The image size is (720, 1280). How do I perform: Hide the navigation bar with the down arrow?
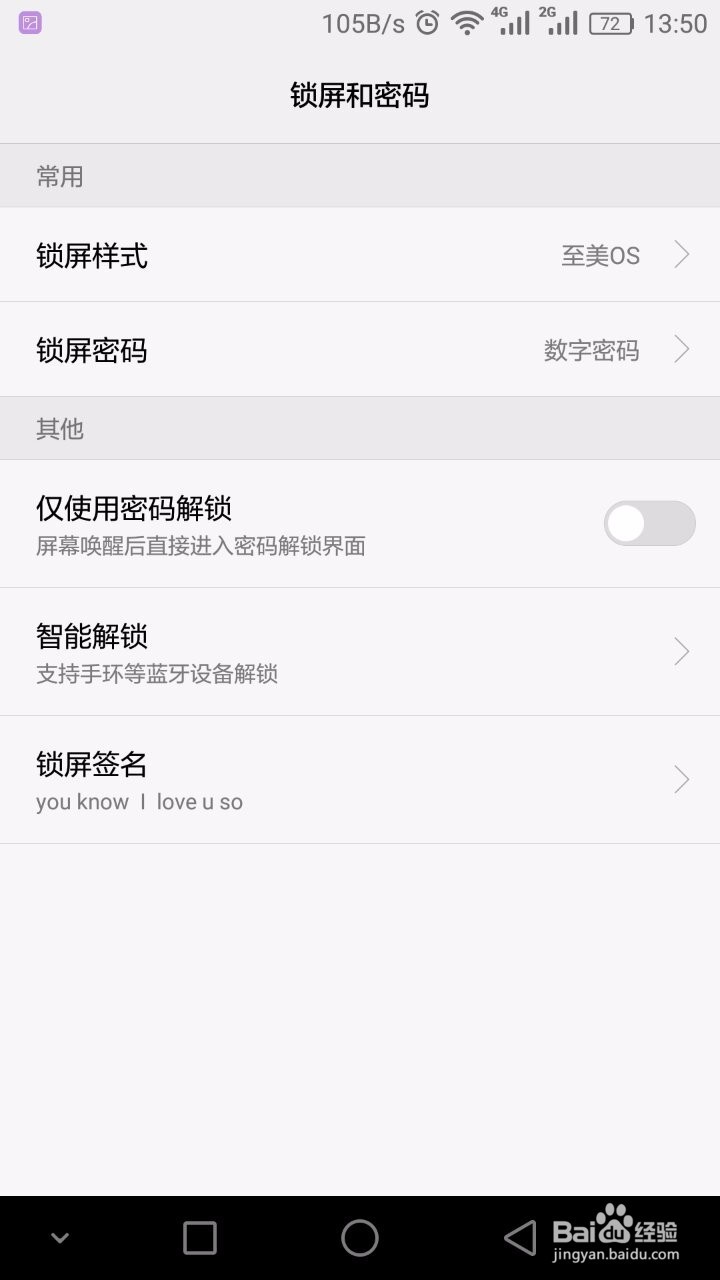tap(60, 1238)
